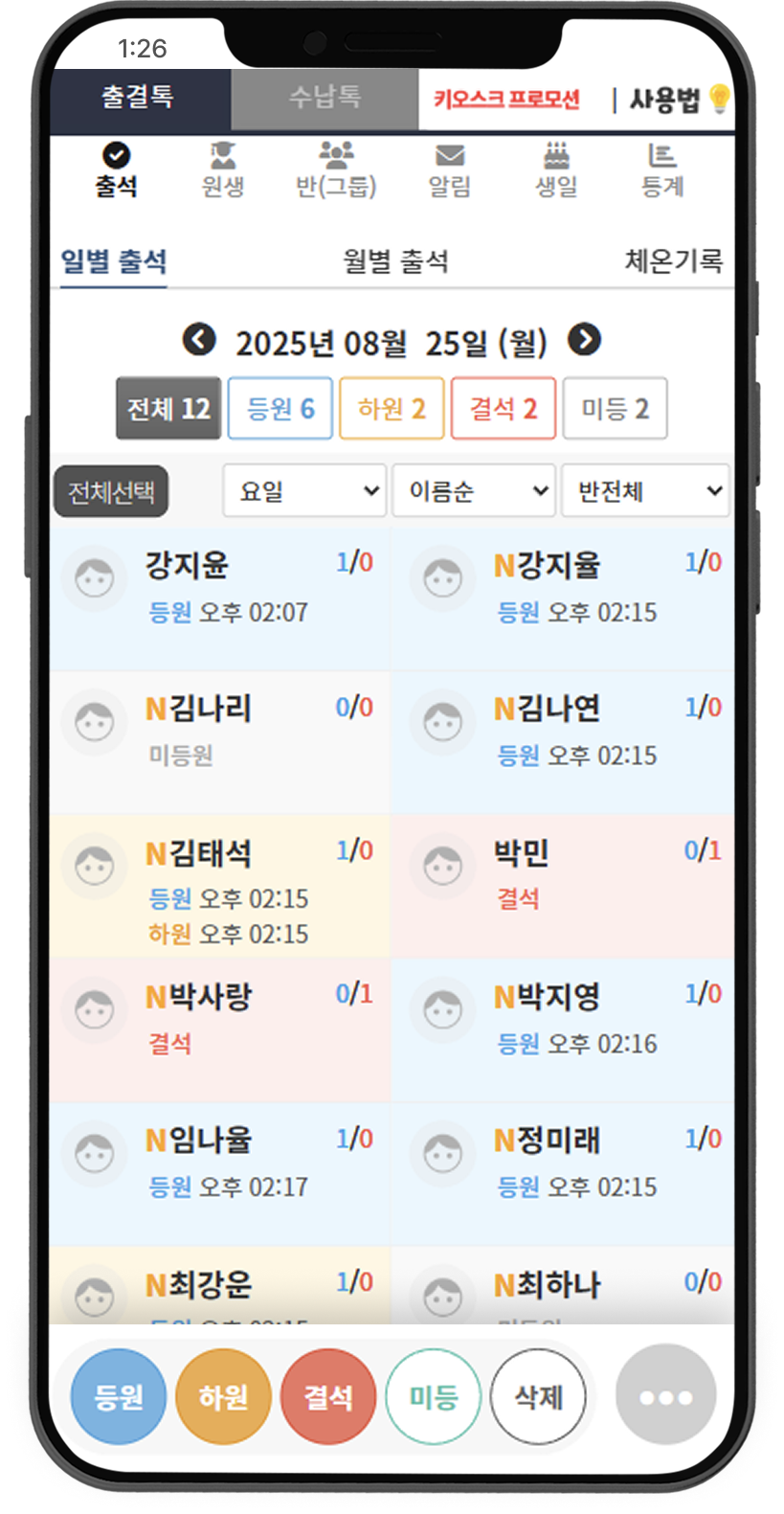Switch to 월별 출석 tab
784x1514 pixels.
[395, 261]
